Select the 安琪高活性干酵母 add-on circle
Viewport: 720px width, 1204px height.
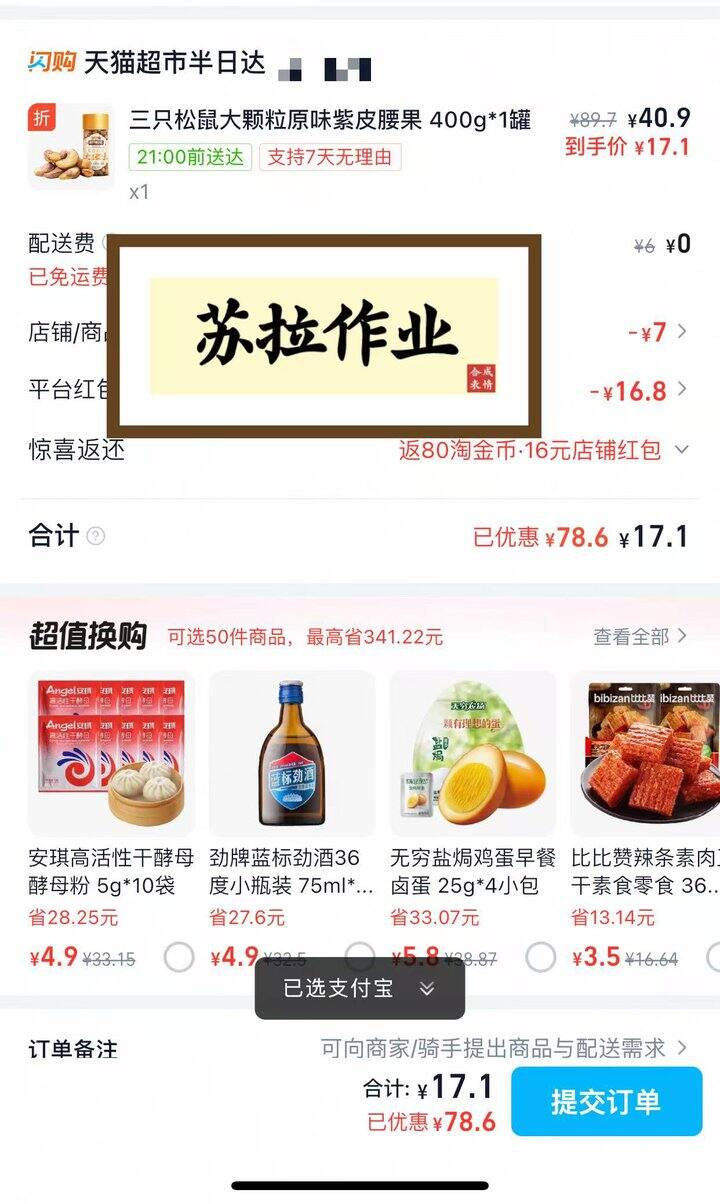coord(179,957)
